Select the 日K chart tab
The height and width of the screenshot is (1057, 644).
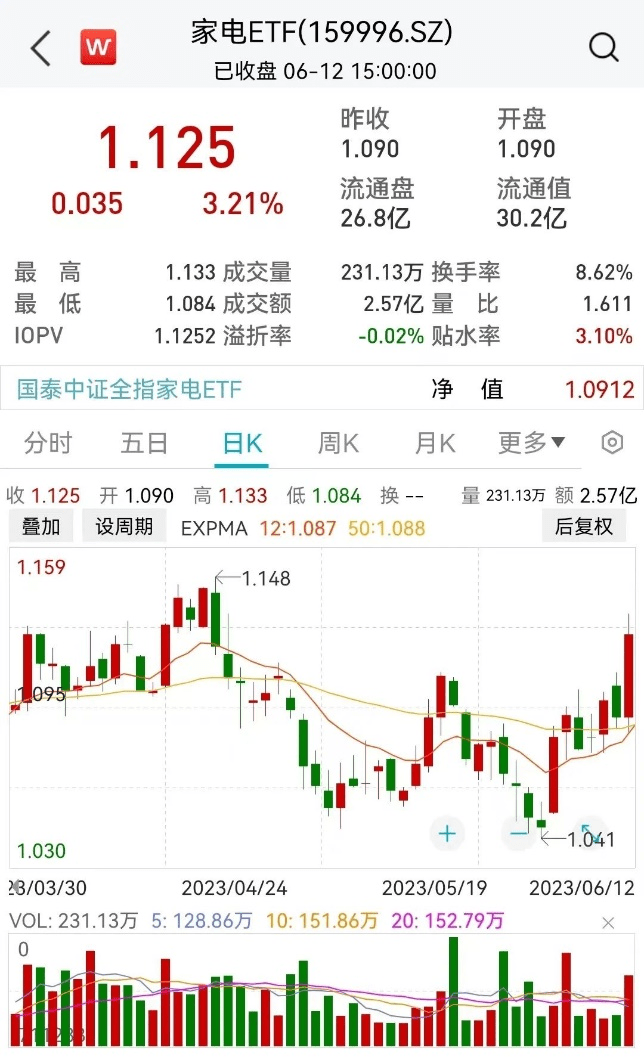[242, 444]
